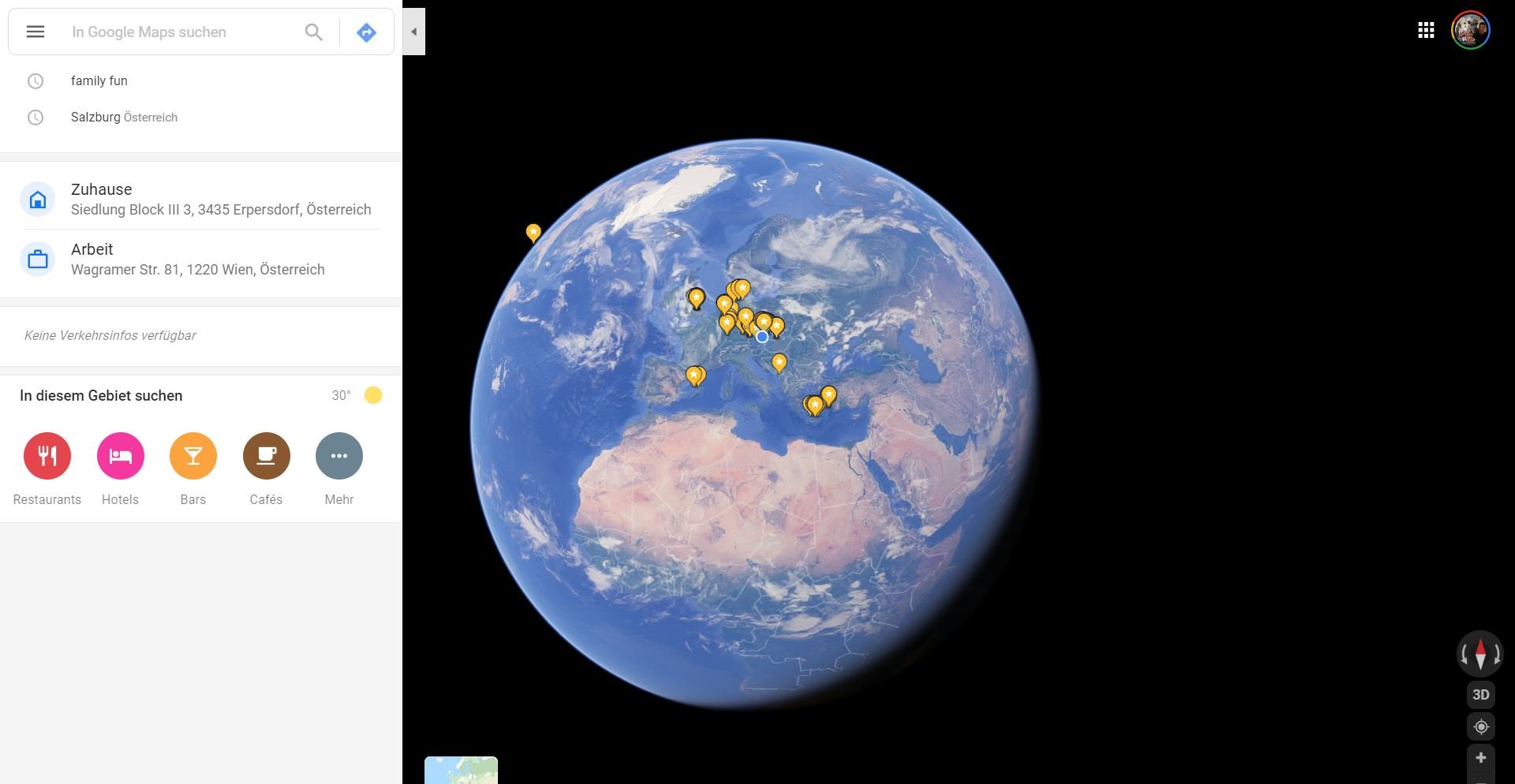This screenshot has width=1515, height=784.
Task: Open the Google account avatar
Action: point(1471,31)
